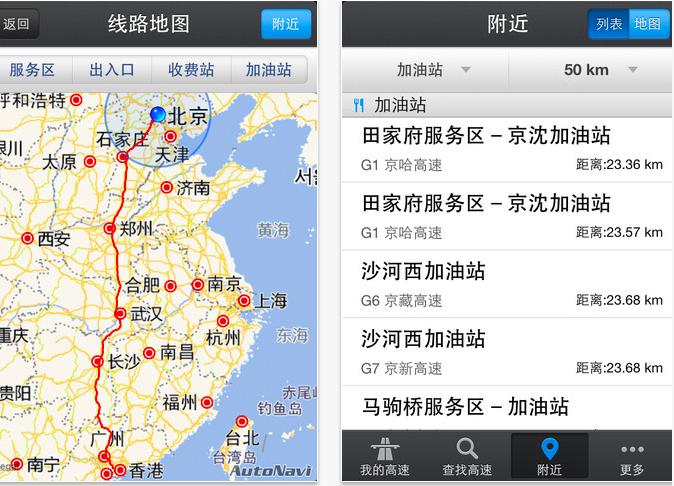Viewport: 674px width, 486px height.
Task: Open 田家府服务区 station at 23.36 km
Action: pyautogui.click(x=508, y=147)
